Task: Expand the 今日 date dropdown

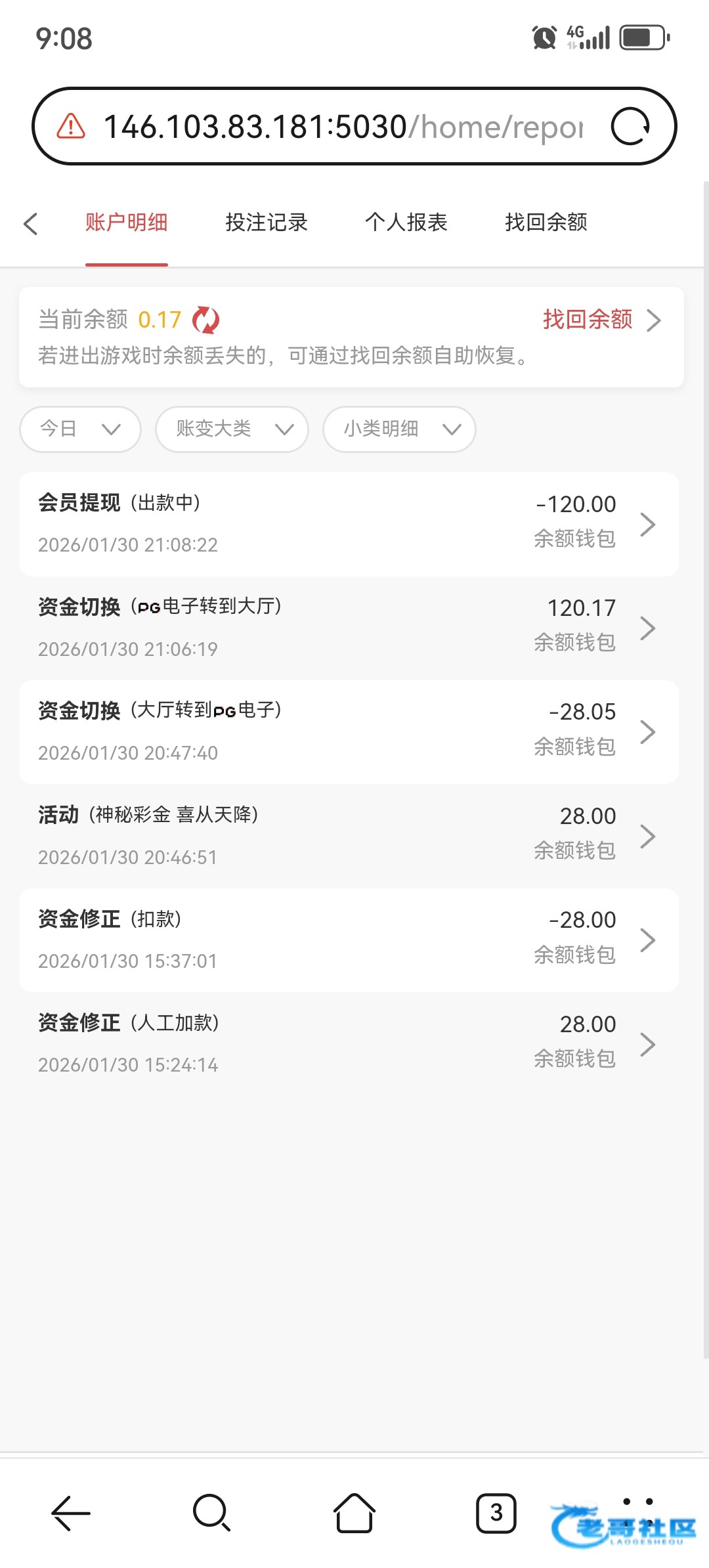Action: tap(81, 429)
